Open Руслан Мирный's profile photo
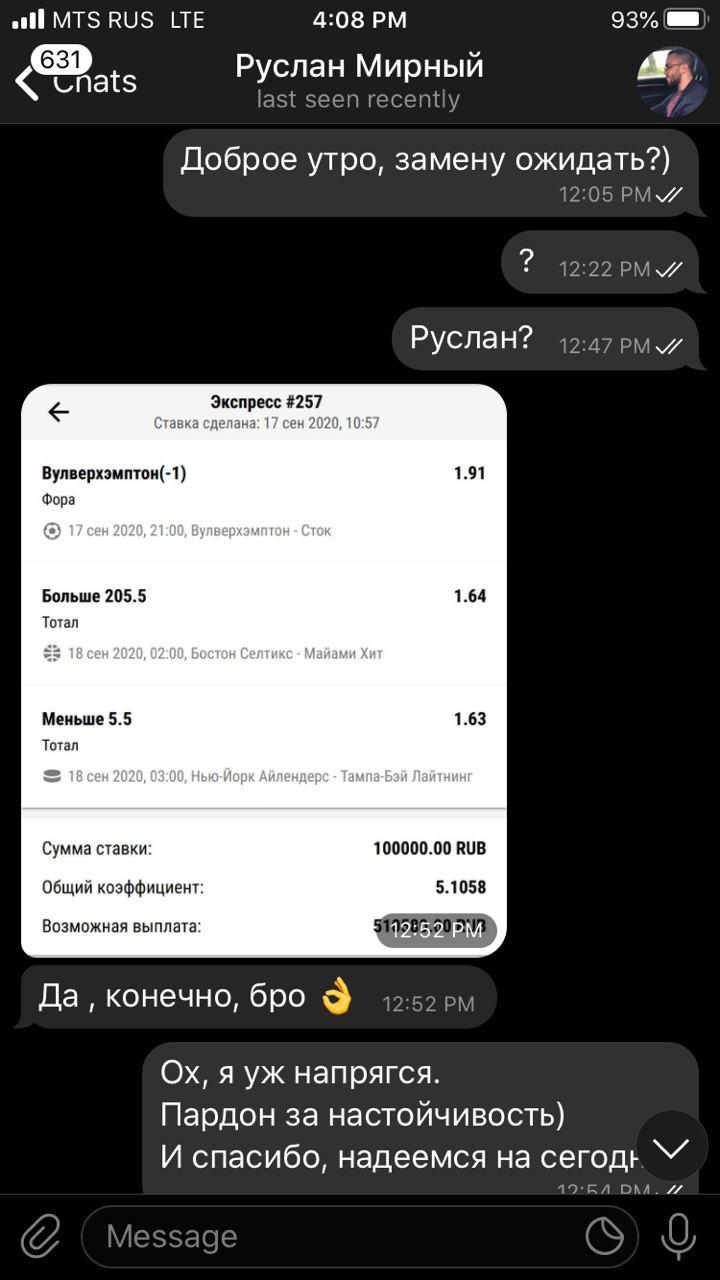 click(672, 82)
